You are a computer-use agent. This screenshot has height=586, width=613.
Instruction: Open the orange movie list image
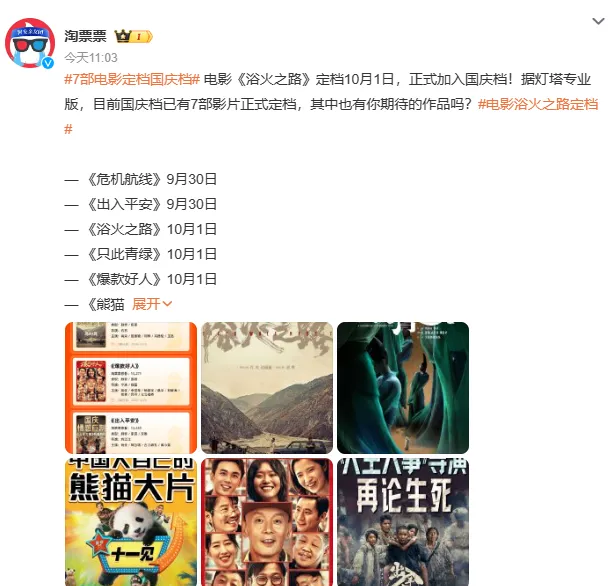click(130, 387)
